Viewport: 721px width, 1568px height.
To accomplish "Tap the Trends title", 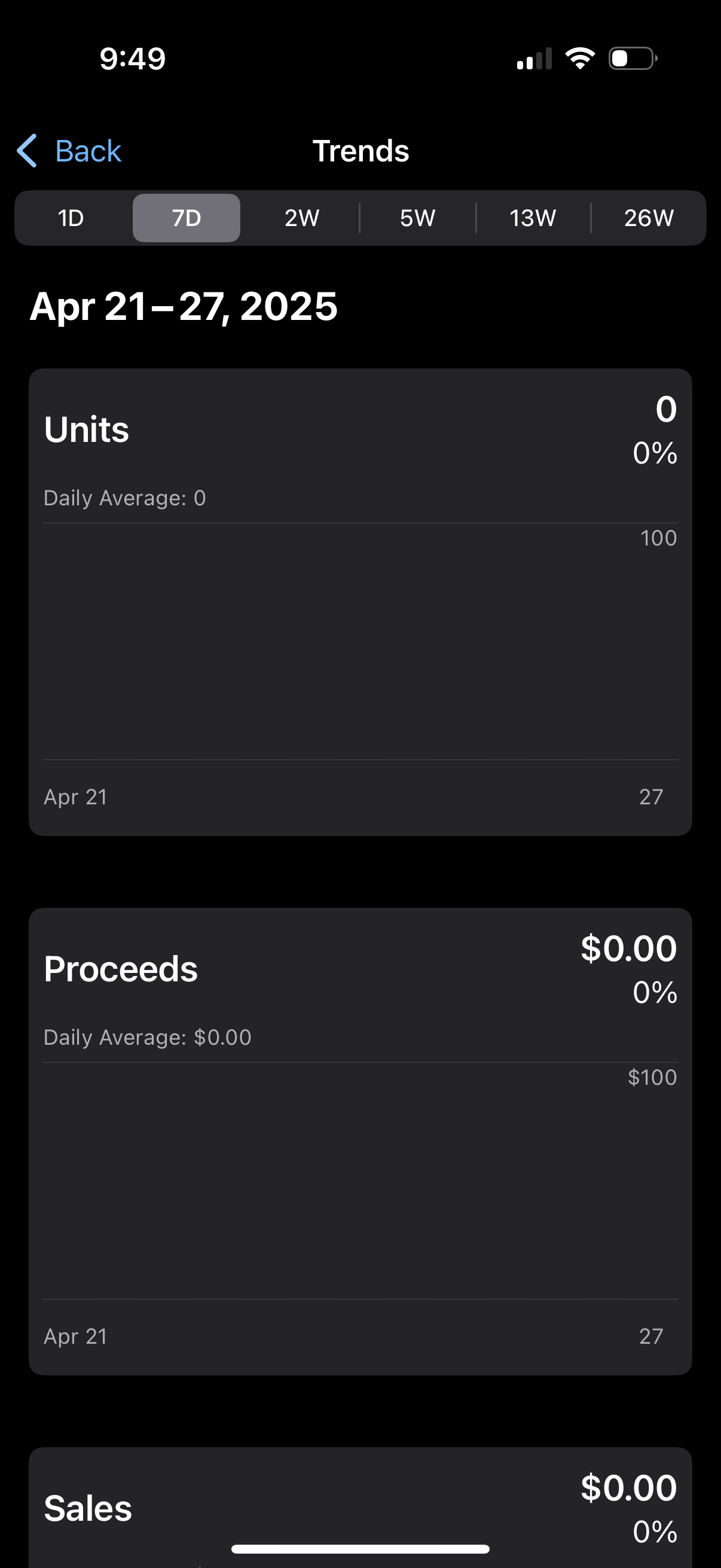I will pyautogui.click(x=361, y=150).
